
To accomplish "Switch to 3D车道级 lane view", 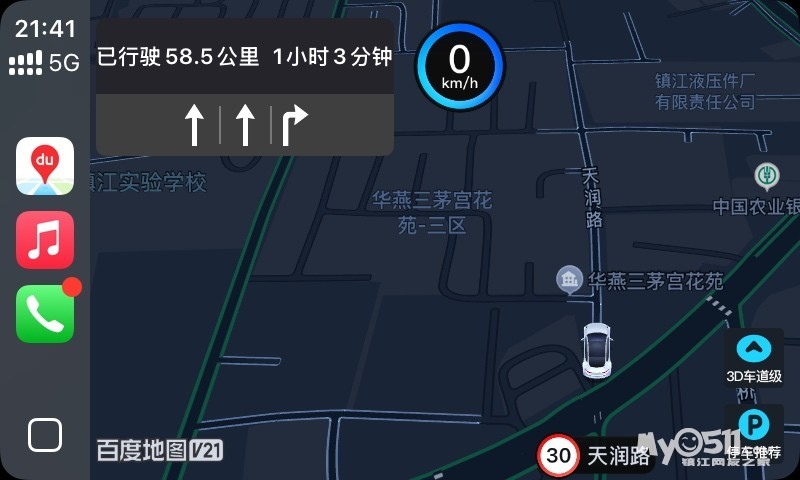I will pyautogui.click(x=754, y=358).
